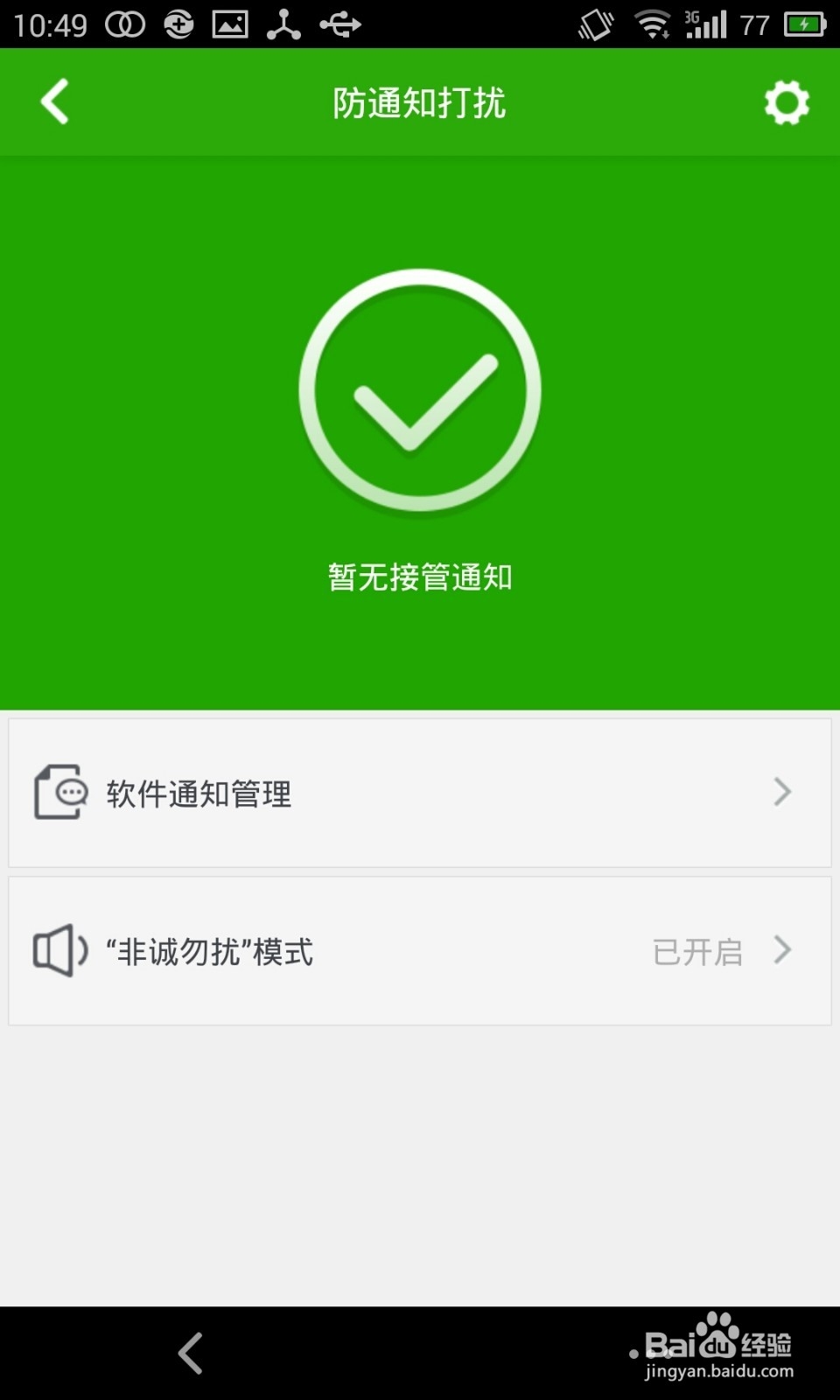Tap the software notification management icon
Screen dimensions: 840x1400
59,793
